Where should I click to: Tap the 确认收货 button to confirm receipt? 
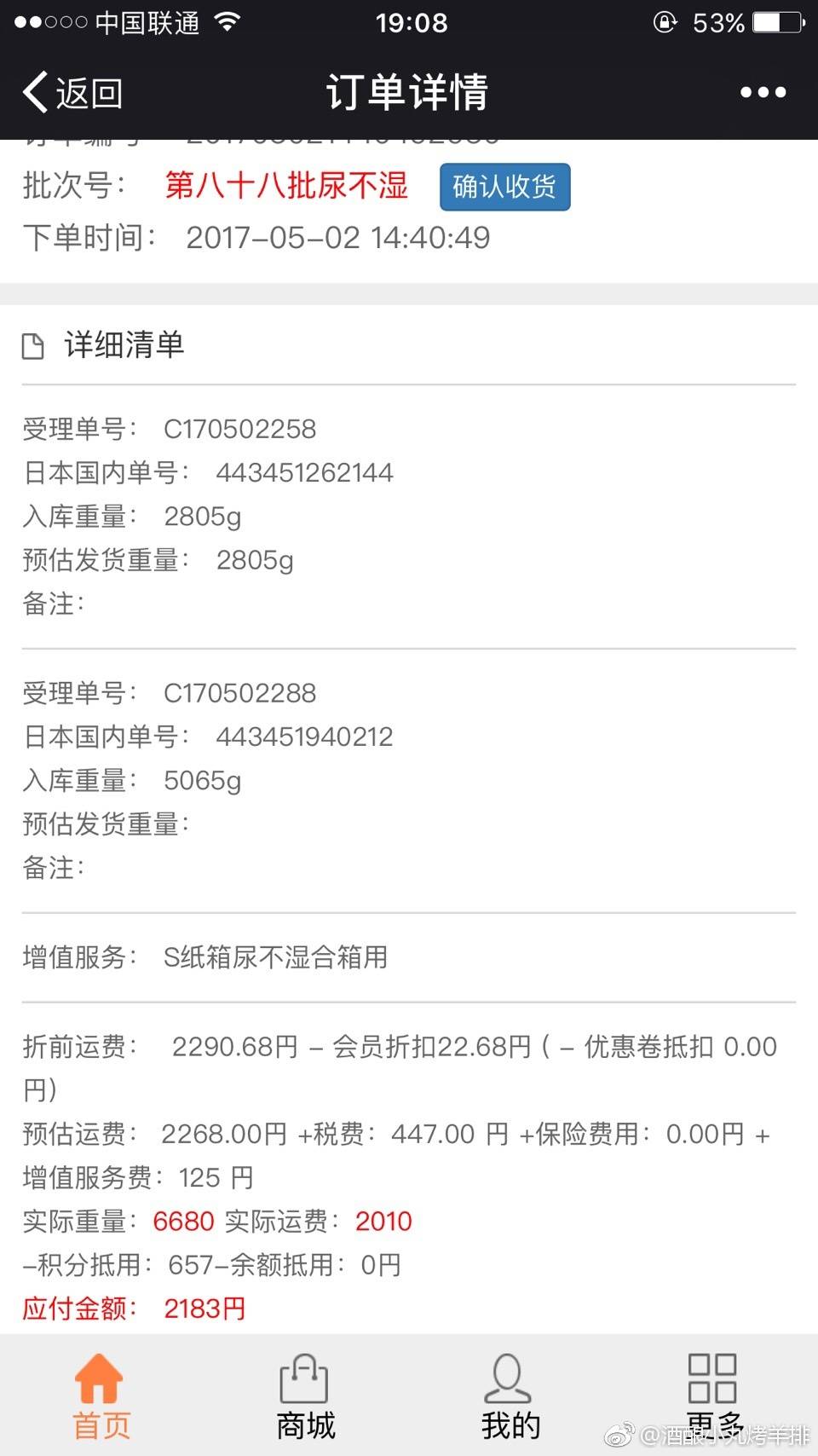pyautogui.click(x=504, y=187)
